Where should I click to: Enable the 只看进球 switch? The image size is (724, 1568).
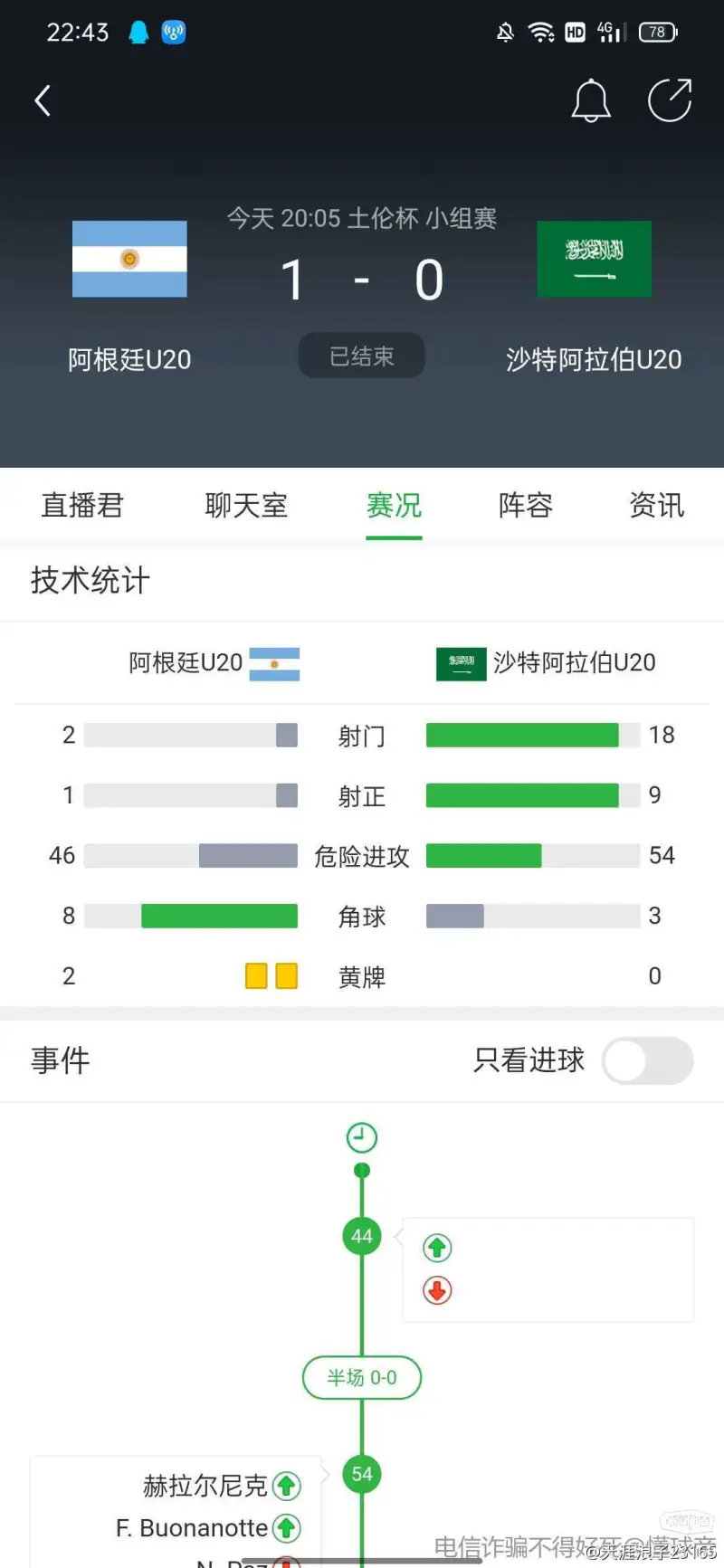pos(648,1060)
